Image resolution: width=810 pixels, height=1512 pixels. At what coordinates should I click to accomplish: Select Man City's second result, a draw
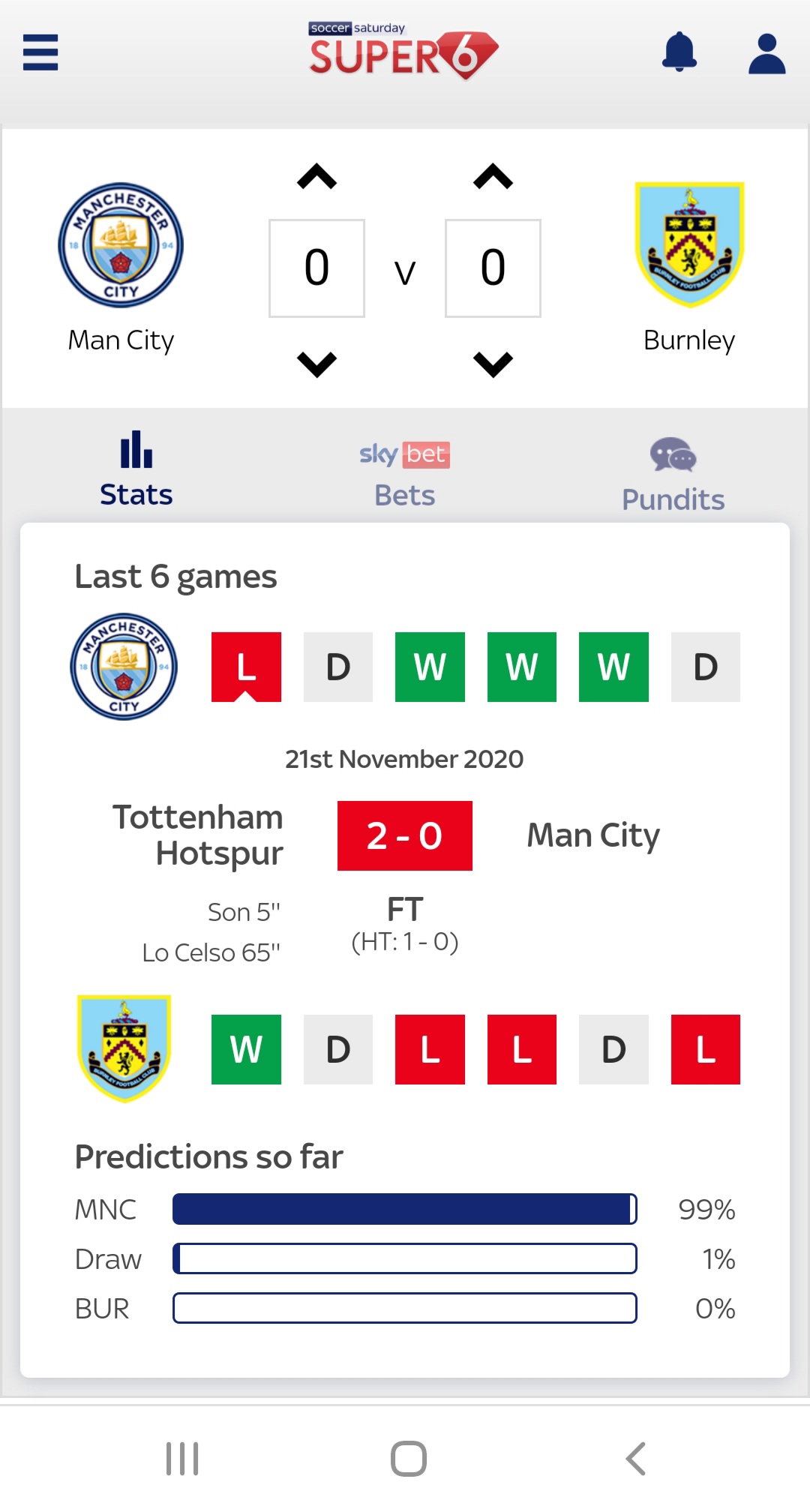(x=338, y=667)
